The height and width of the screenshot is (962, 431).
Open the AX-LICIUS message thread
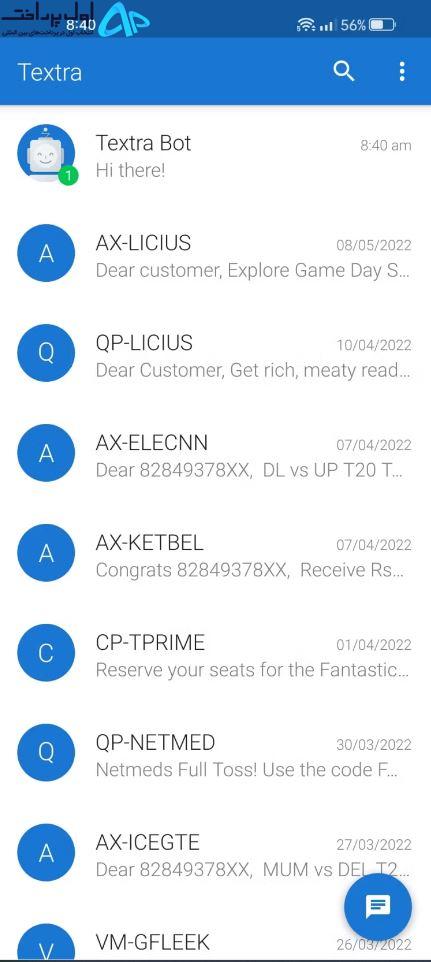215,254
